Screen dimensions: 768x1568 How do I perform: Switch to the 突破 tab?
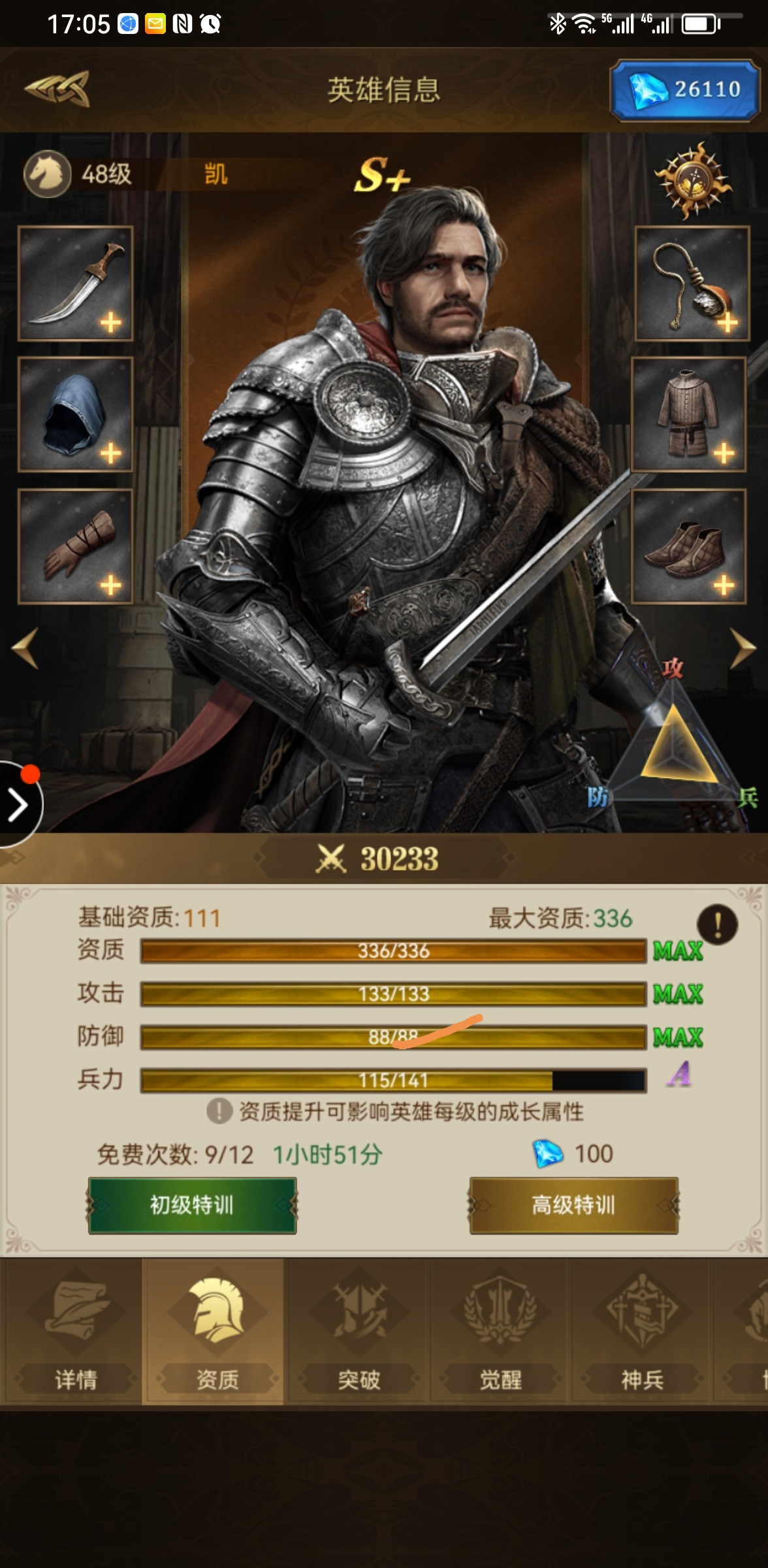tap(359, 1333)
